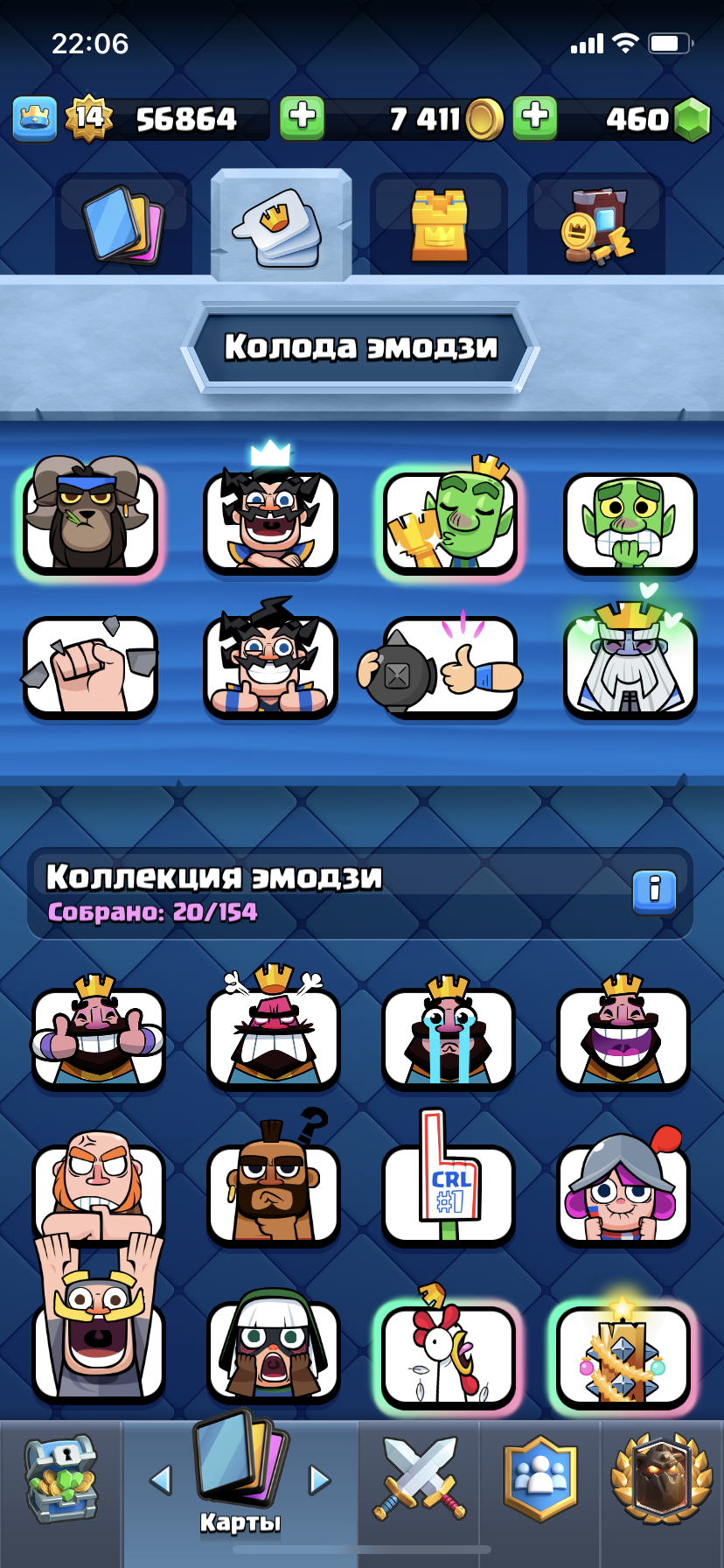This screenshot has height=1568, width=724.
Task: Tap the plus button to buy gold
Action: (x=303, y=117)
